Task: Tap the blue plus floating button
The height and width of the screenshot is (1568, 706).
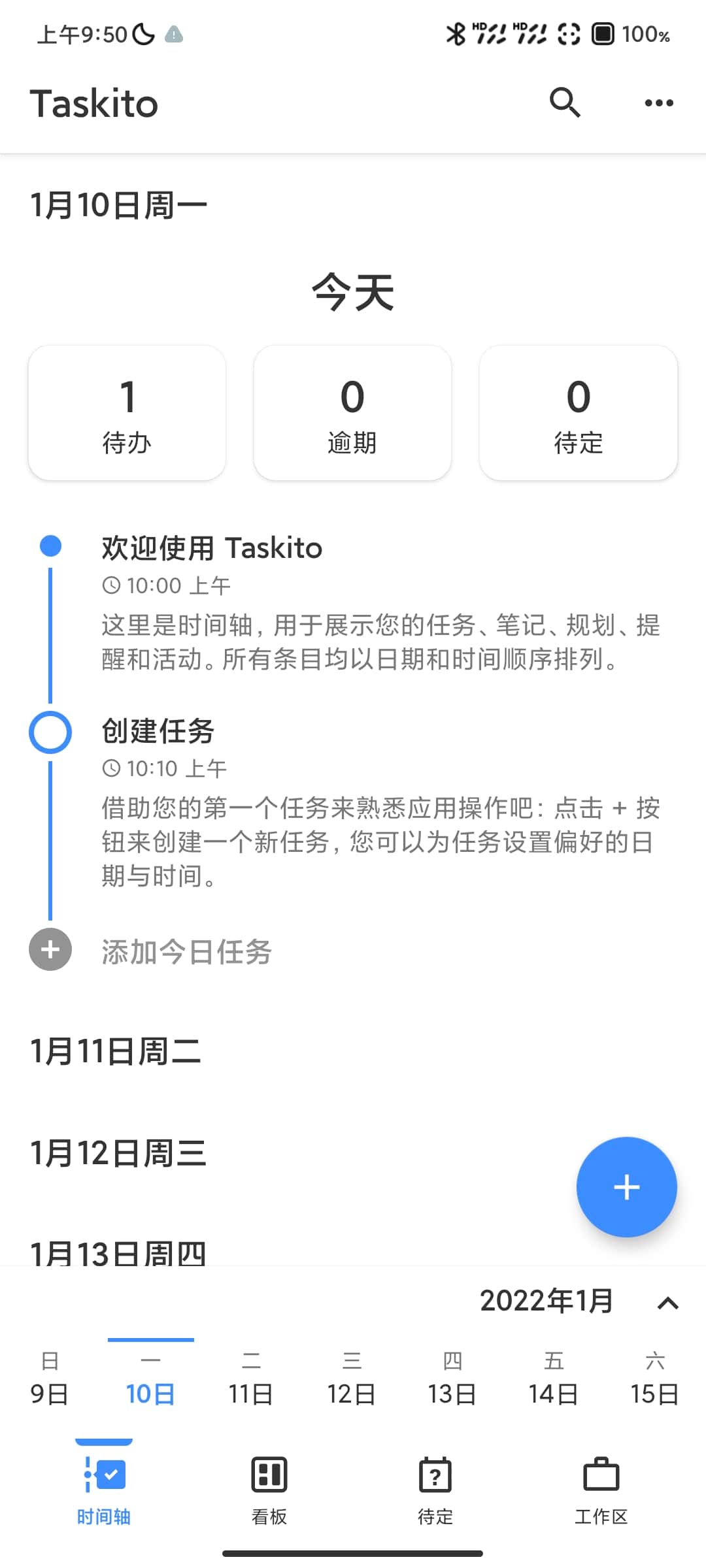Action: click(626, 1187)
